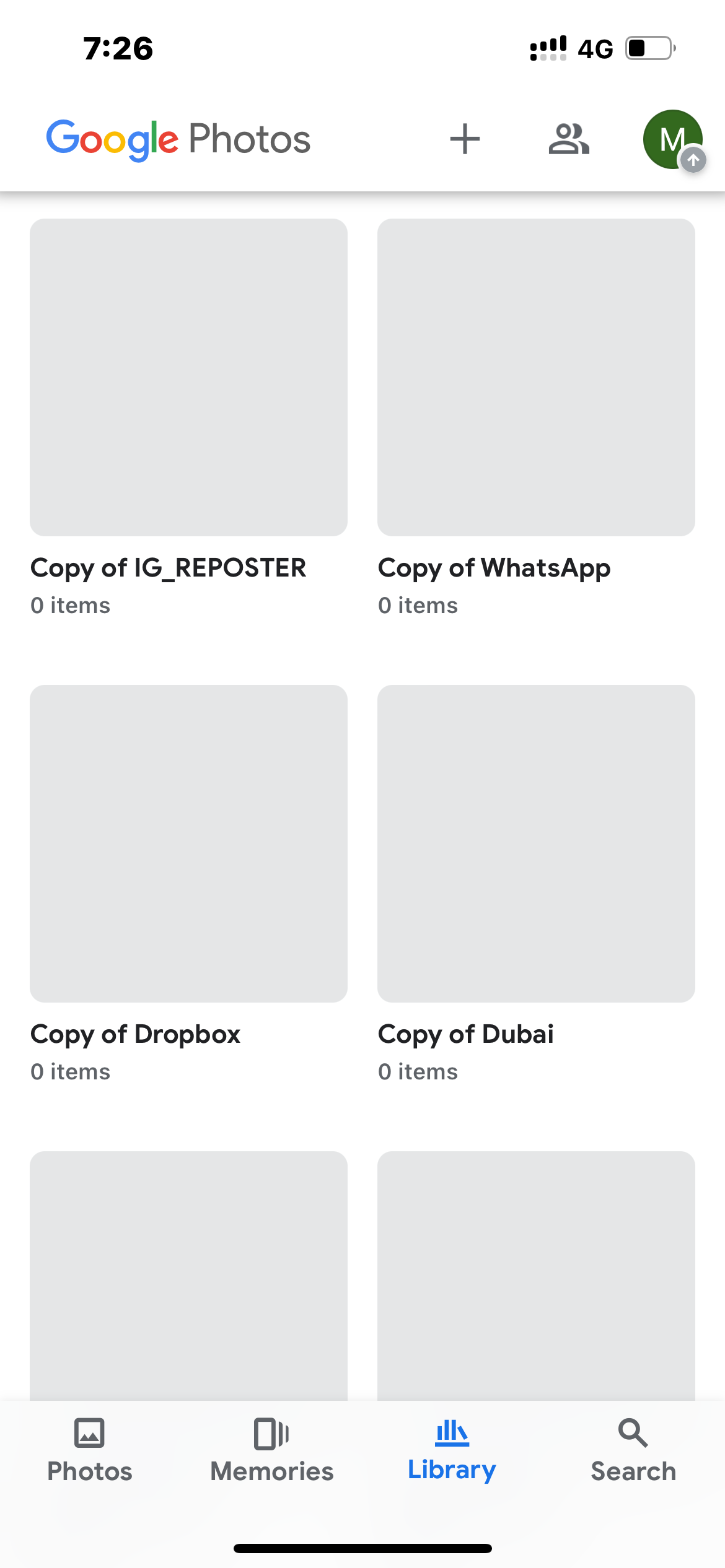Switch to the Photos tab
725x1568 pixels.
[x=90, y=1450]
